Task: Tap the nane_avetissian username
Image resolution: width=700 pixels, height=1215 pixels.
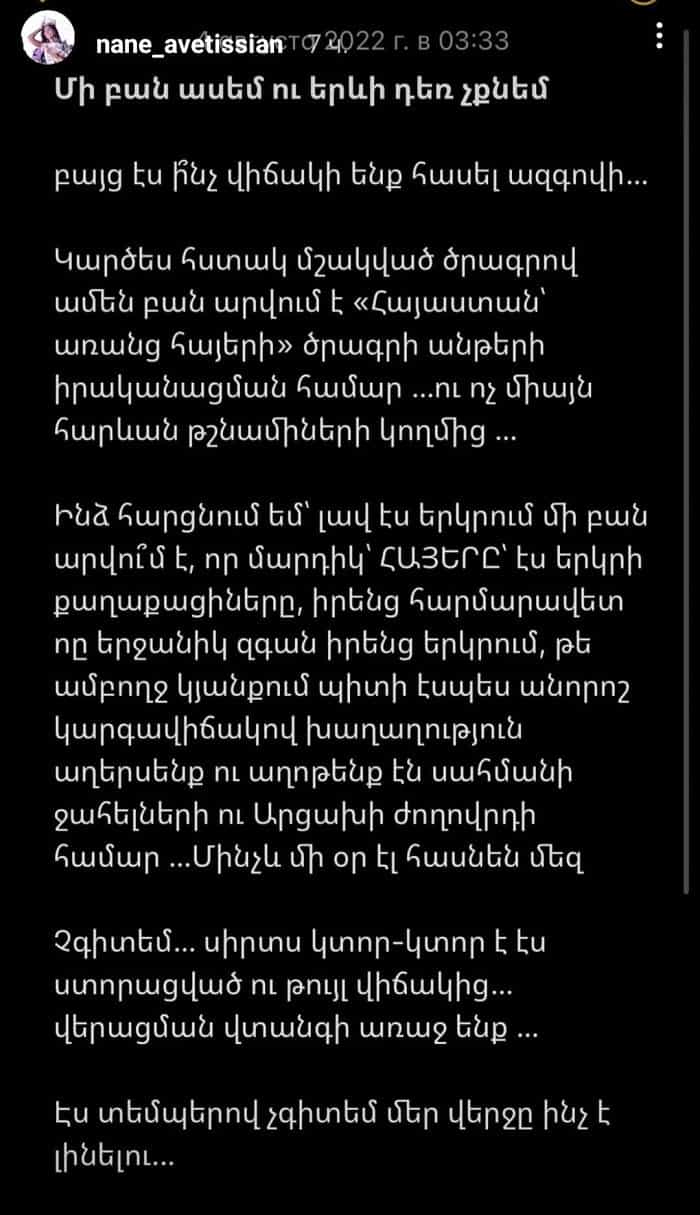Action: tap(173, 43)
